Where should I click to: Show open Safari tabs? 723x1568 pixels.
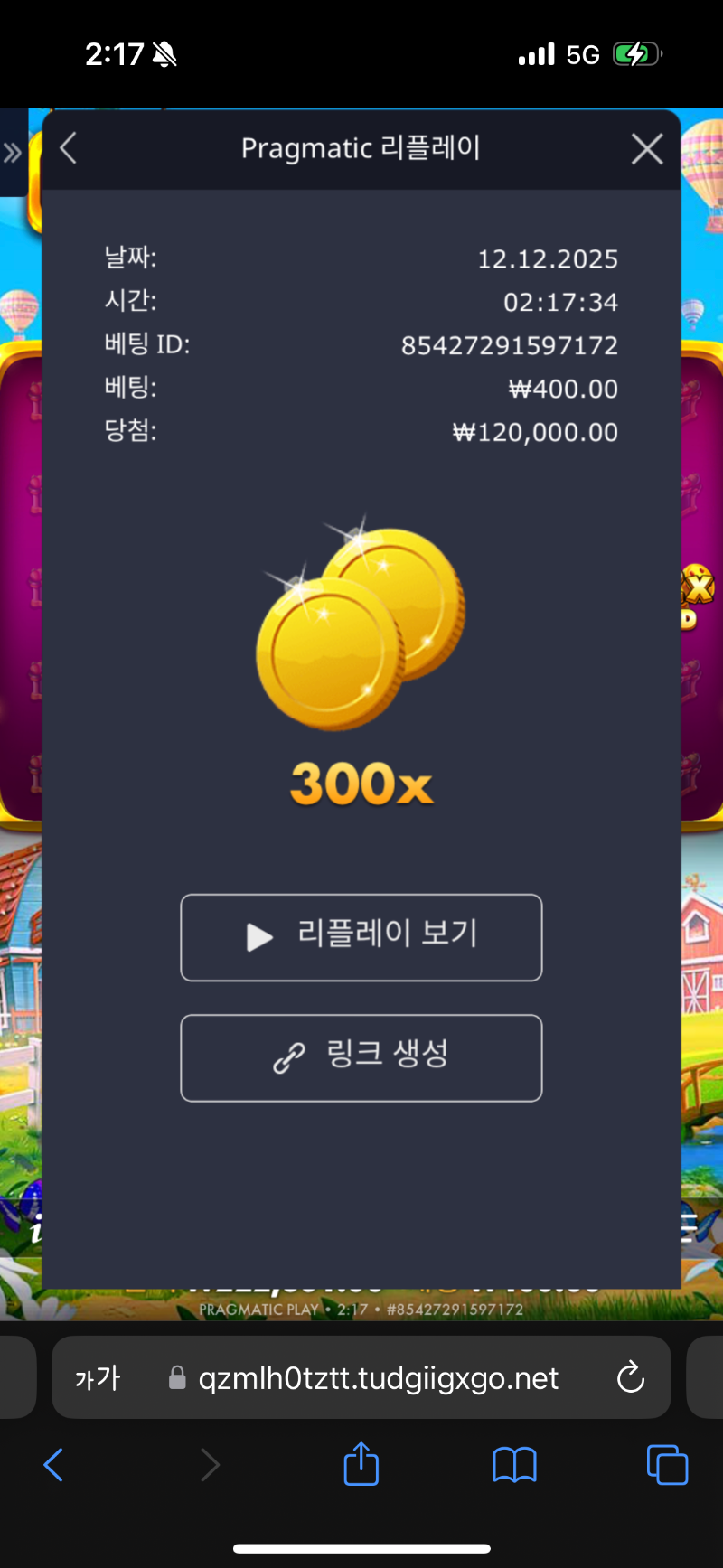click(667, 1465)
